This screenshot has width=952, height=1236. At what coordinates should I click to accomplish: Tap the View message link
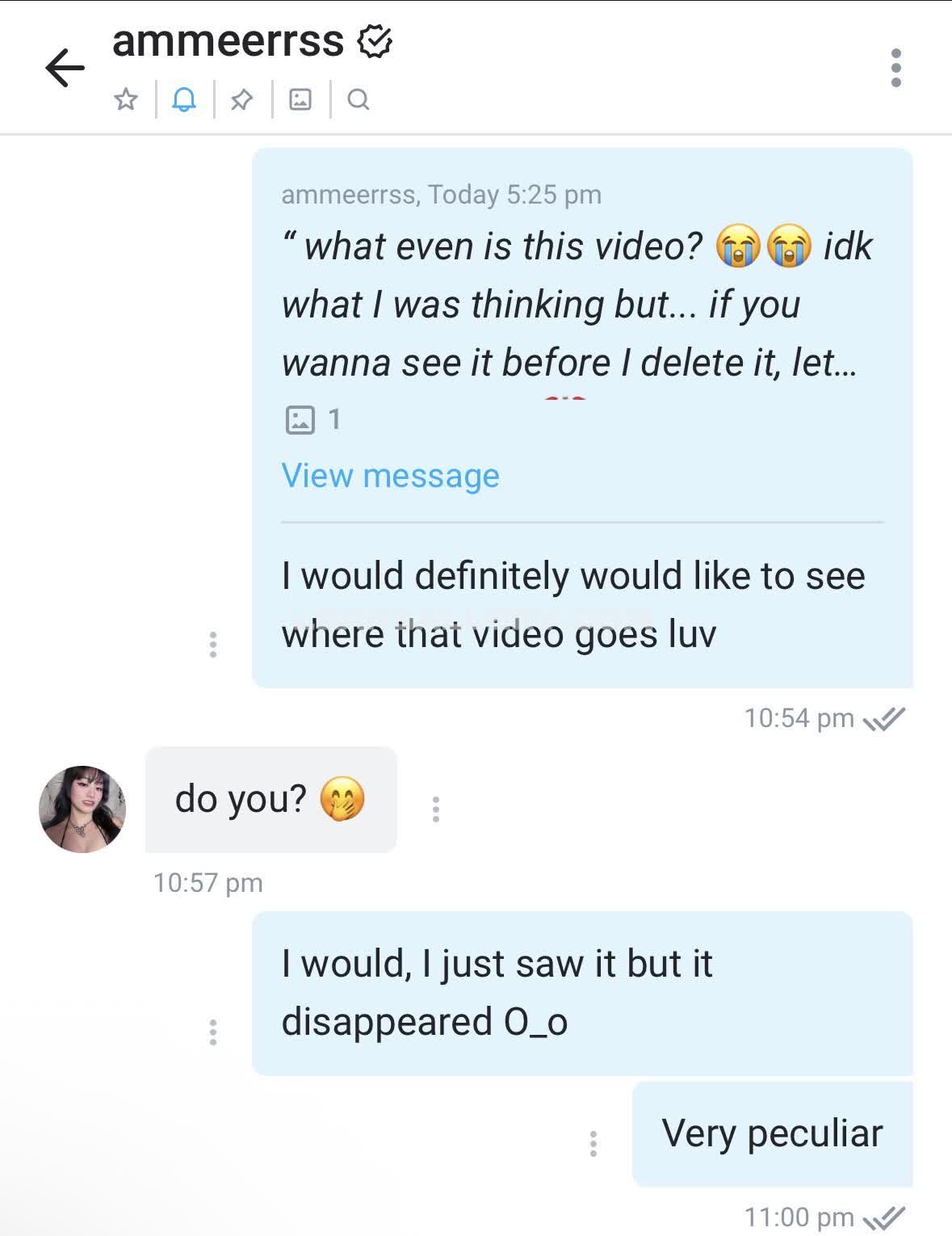coord(390,476)
